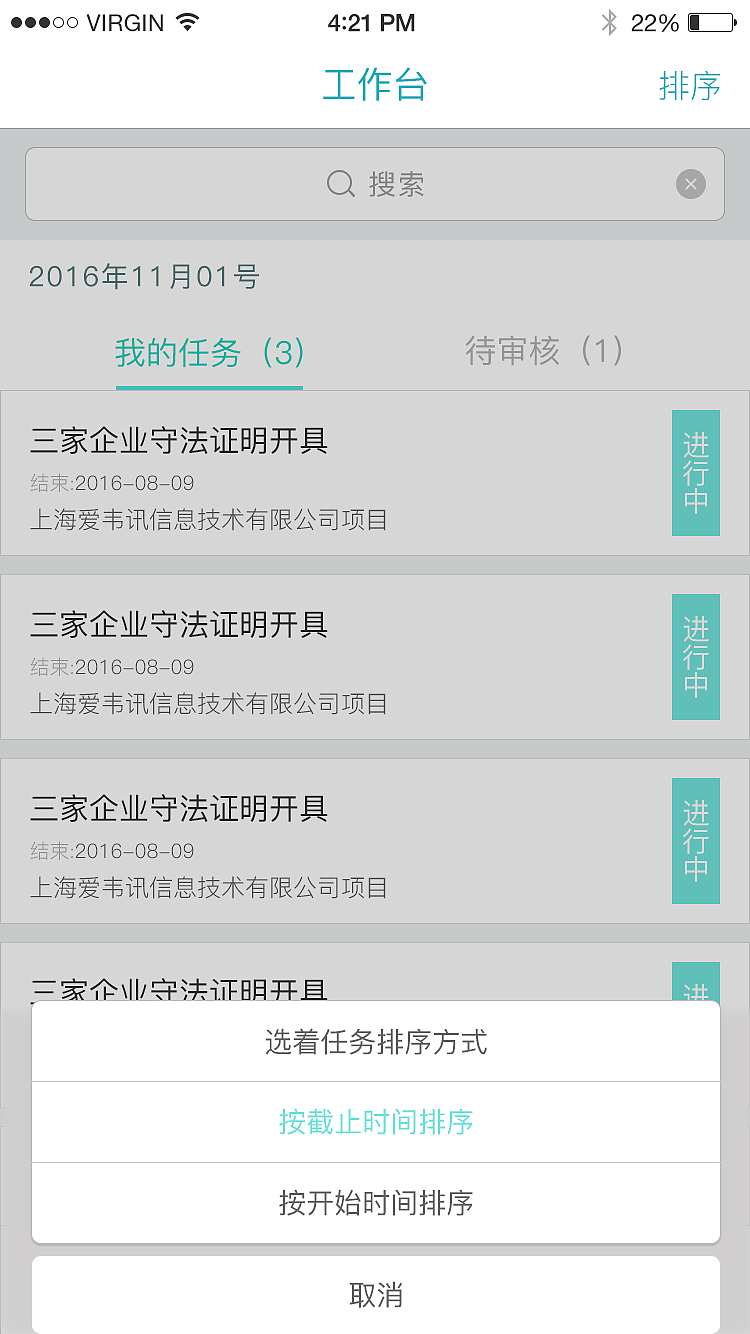750x1334 pixels.
Task: Tap the 进行中 badge on the second task
Action: click(696, 657)
